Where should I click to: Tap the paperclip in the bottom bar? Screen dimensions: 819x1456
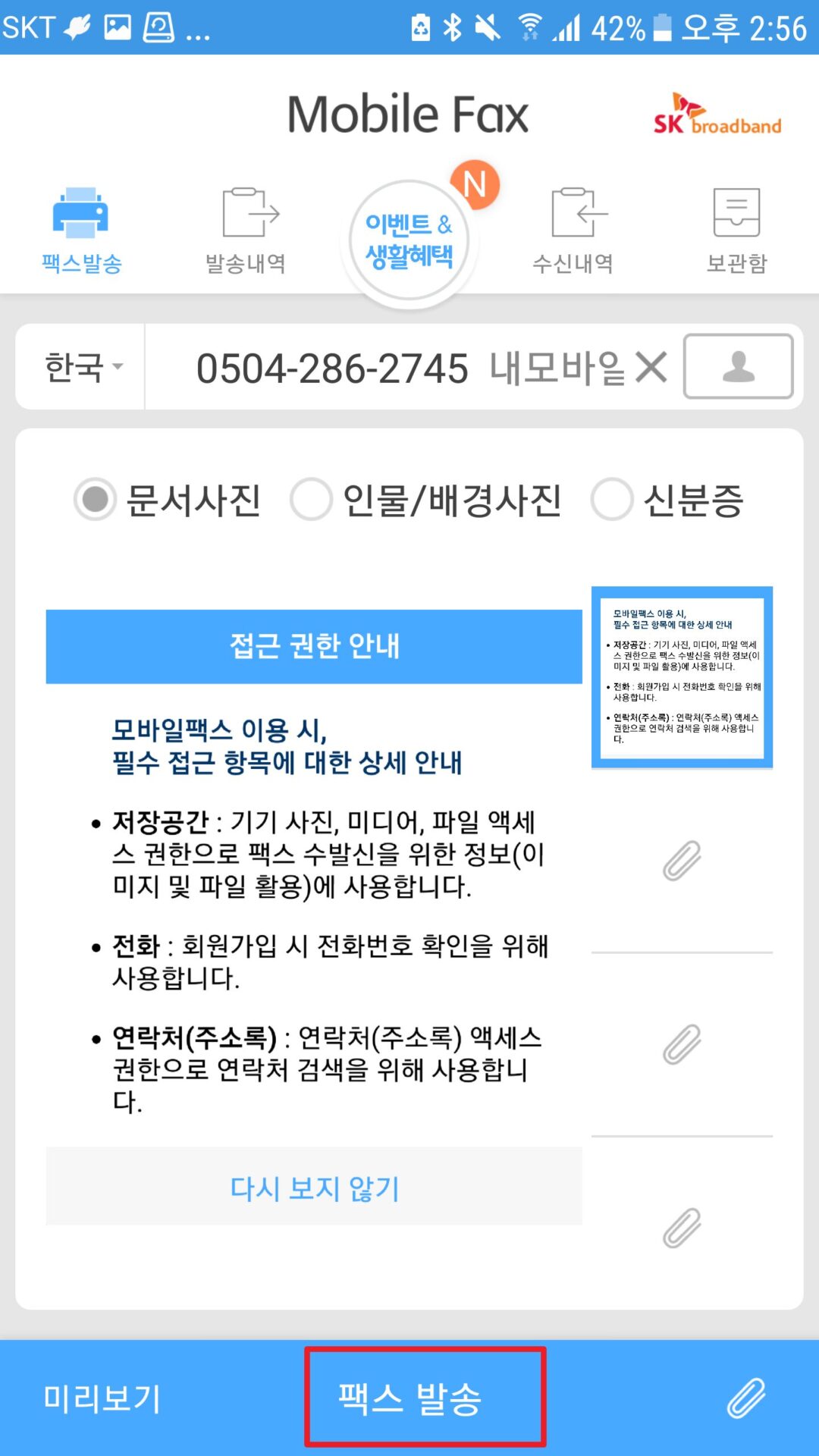pyautogui.click(x=746, y=1398)
